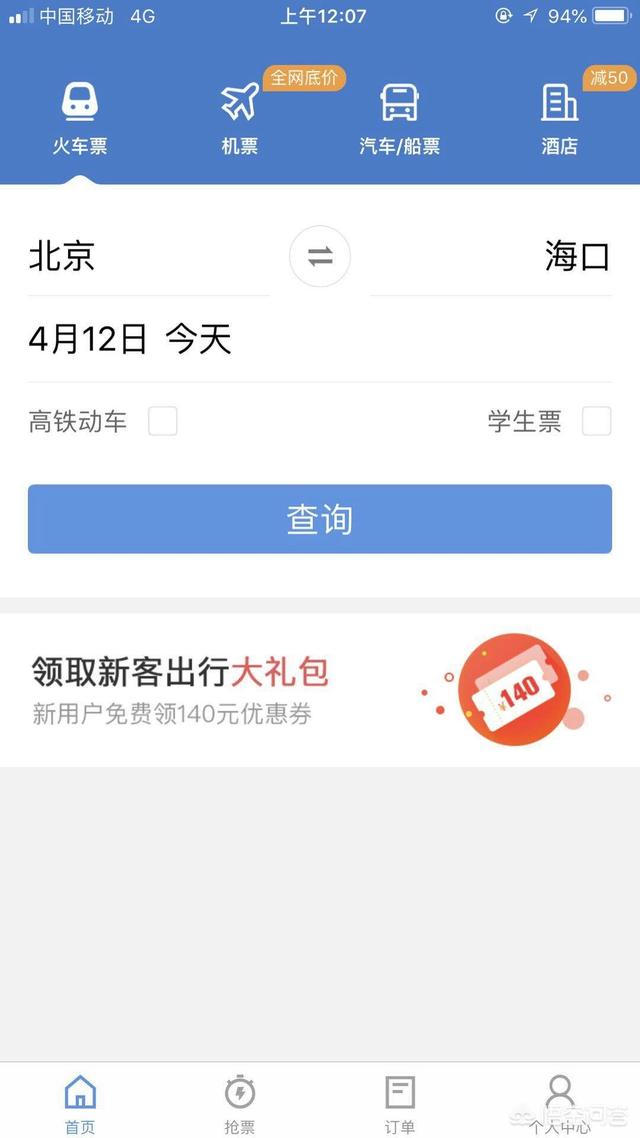The height and width of the screenshot is (1138, 640).
Task: Open the 汽车/船票 bus and ferry tab
Action: (400, 118)
